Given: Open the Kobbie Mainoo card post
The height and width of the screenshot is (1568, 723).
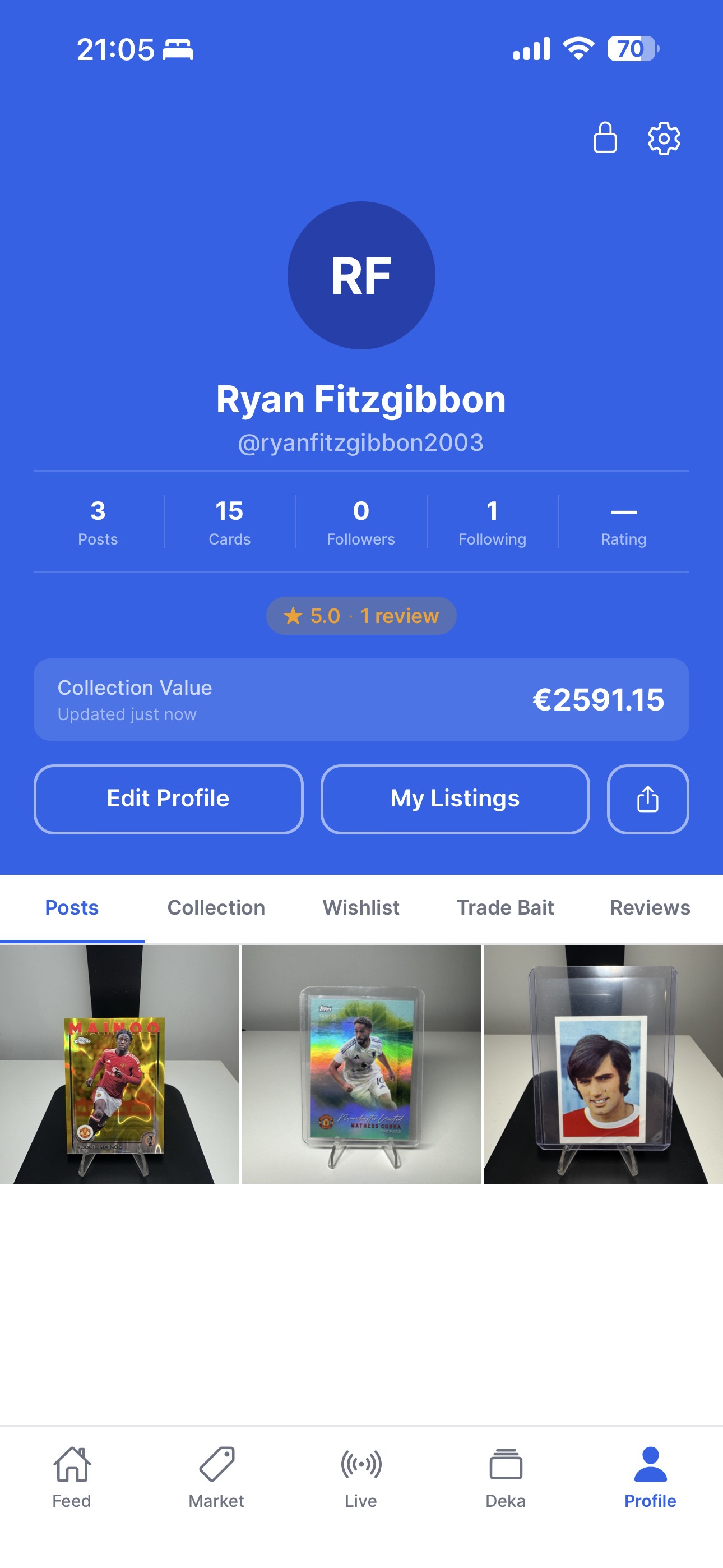Looking at the screenshot, I should [119, 1064].
